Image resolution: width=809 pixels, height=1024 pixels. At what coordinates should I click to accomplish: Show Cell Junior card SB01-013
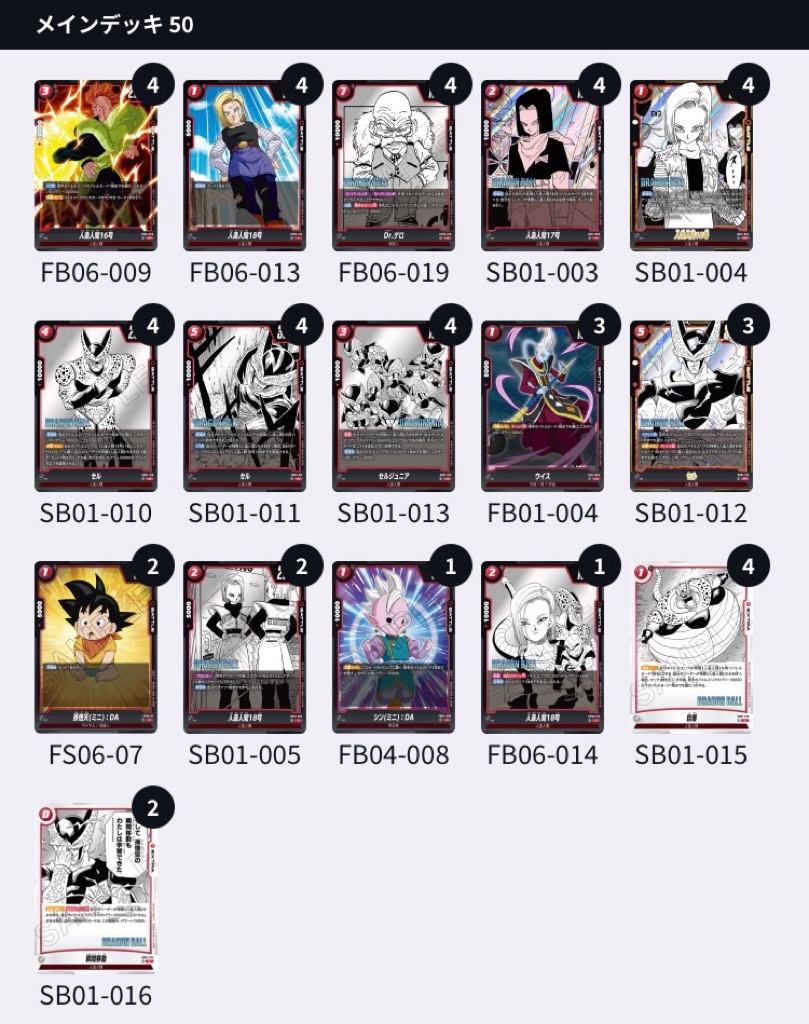click(x=394, y=406)
